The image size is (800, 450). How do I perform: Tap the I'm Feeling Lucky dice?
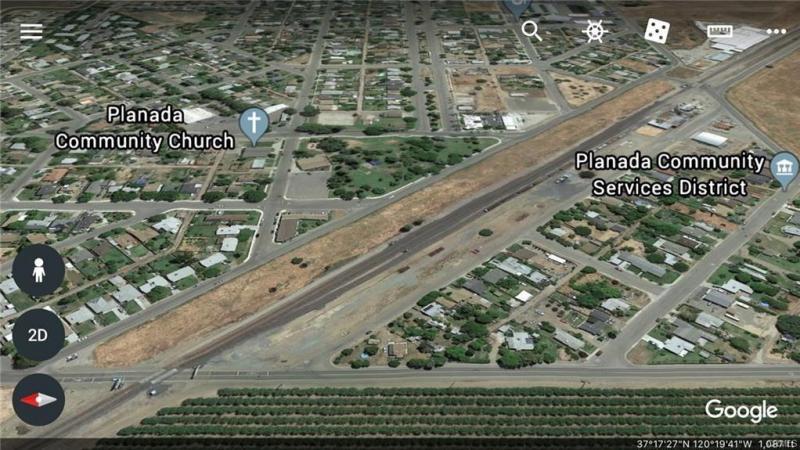pos(656,31)
